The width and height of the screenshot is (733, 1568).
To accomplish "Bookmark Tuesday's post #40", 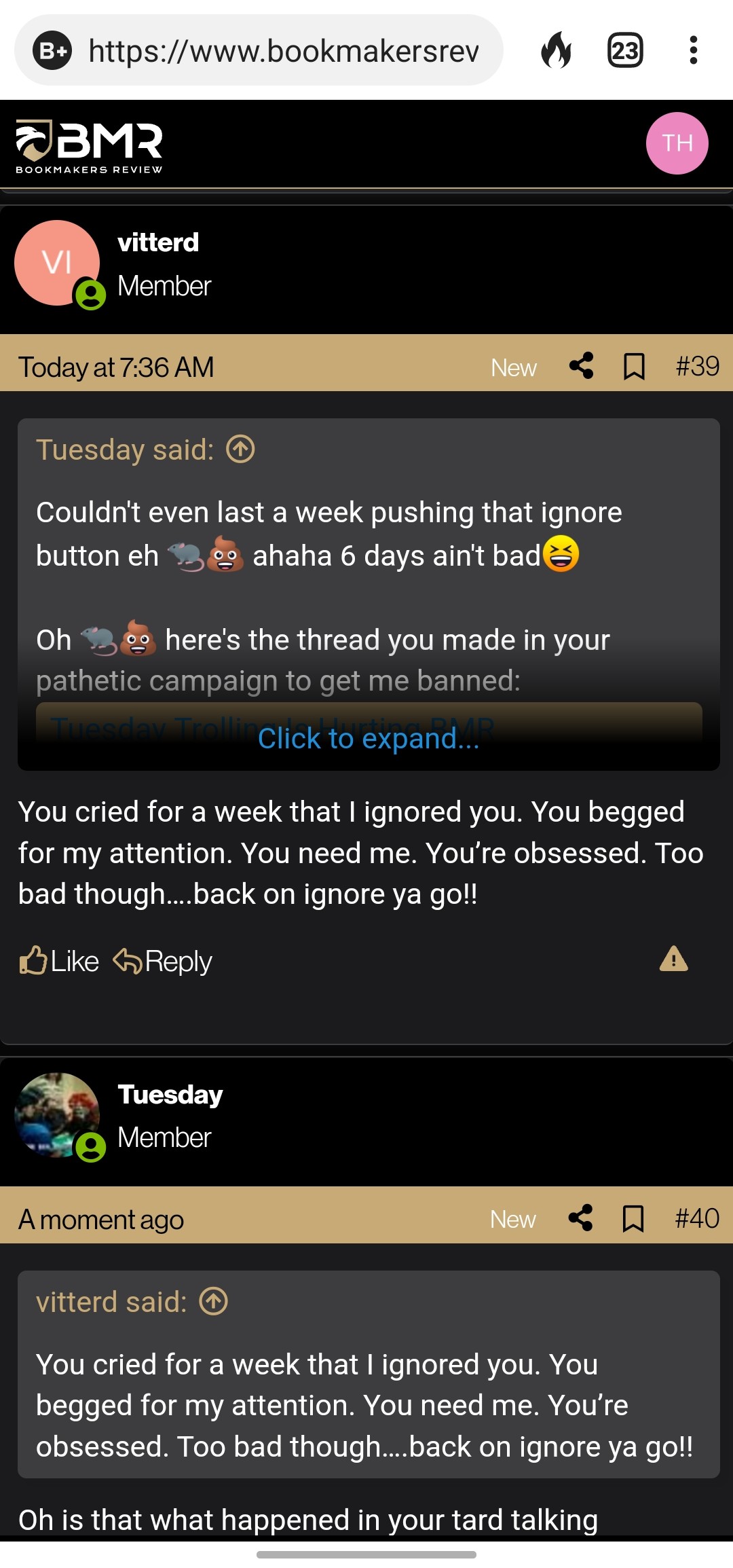I will coord(633,1218).
